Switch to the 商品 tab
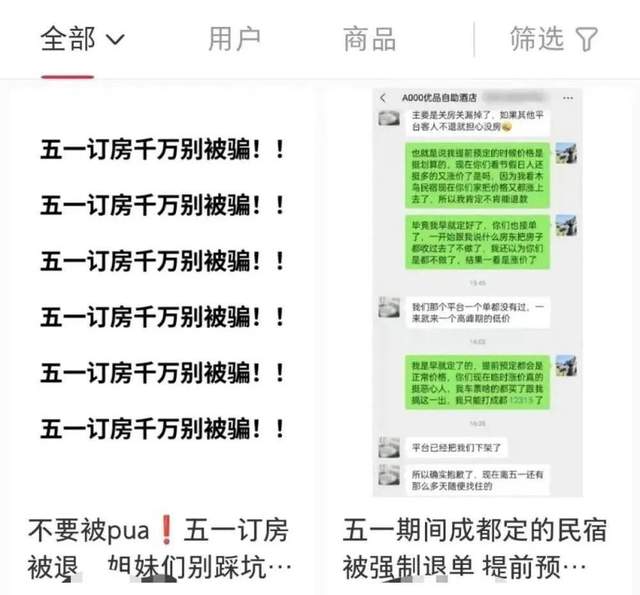This screenshot has width=640, height=595. [x=369, y=40]
